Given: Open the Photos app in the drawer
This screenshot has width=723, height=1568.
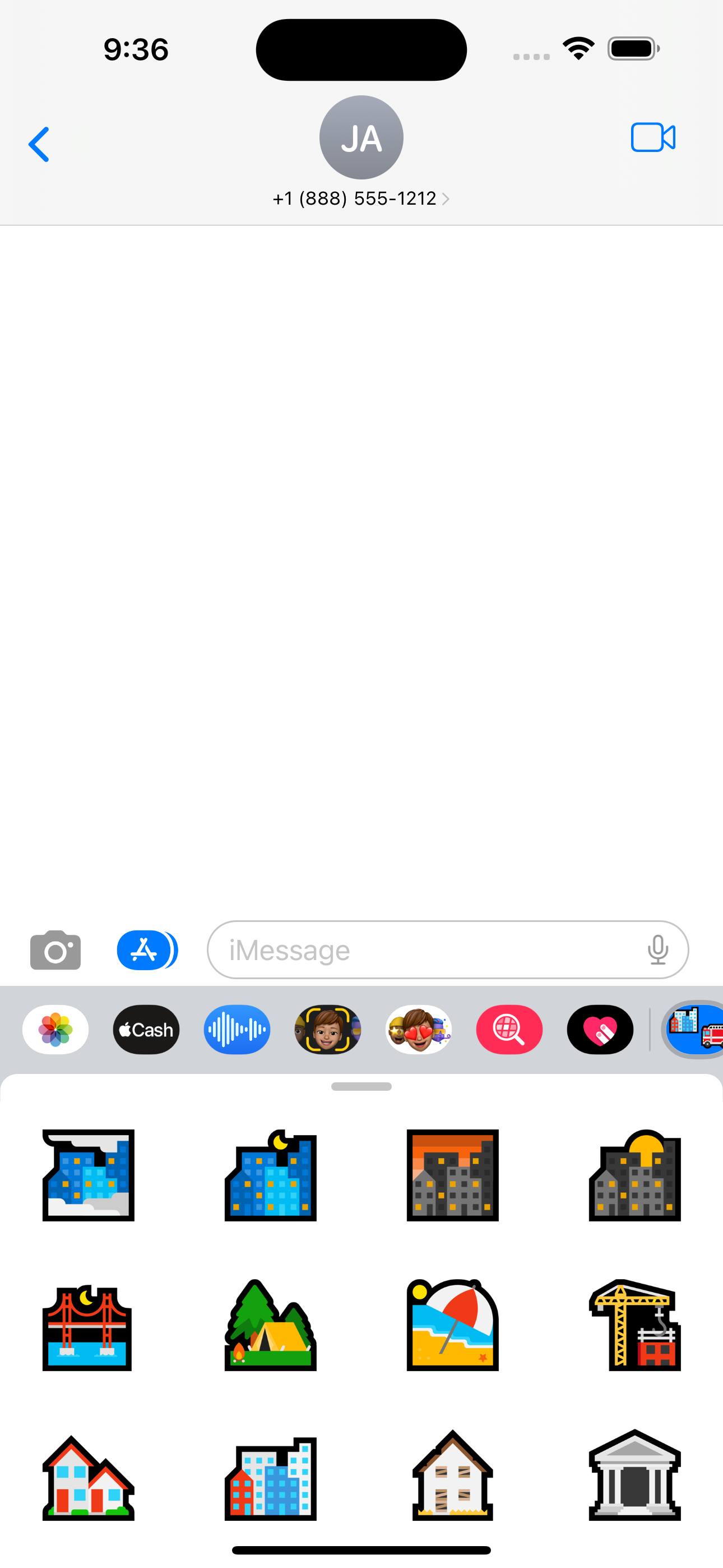Looking at the screenshot, I should [55, 1030].
